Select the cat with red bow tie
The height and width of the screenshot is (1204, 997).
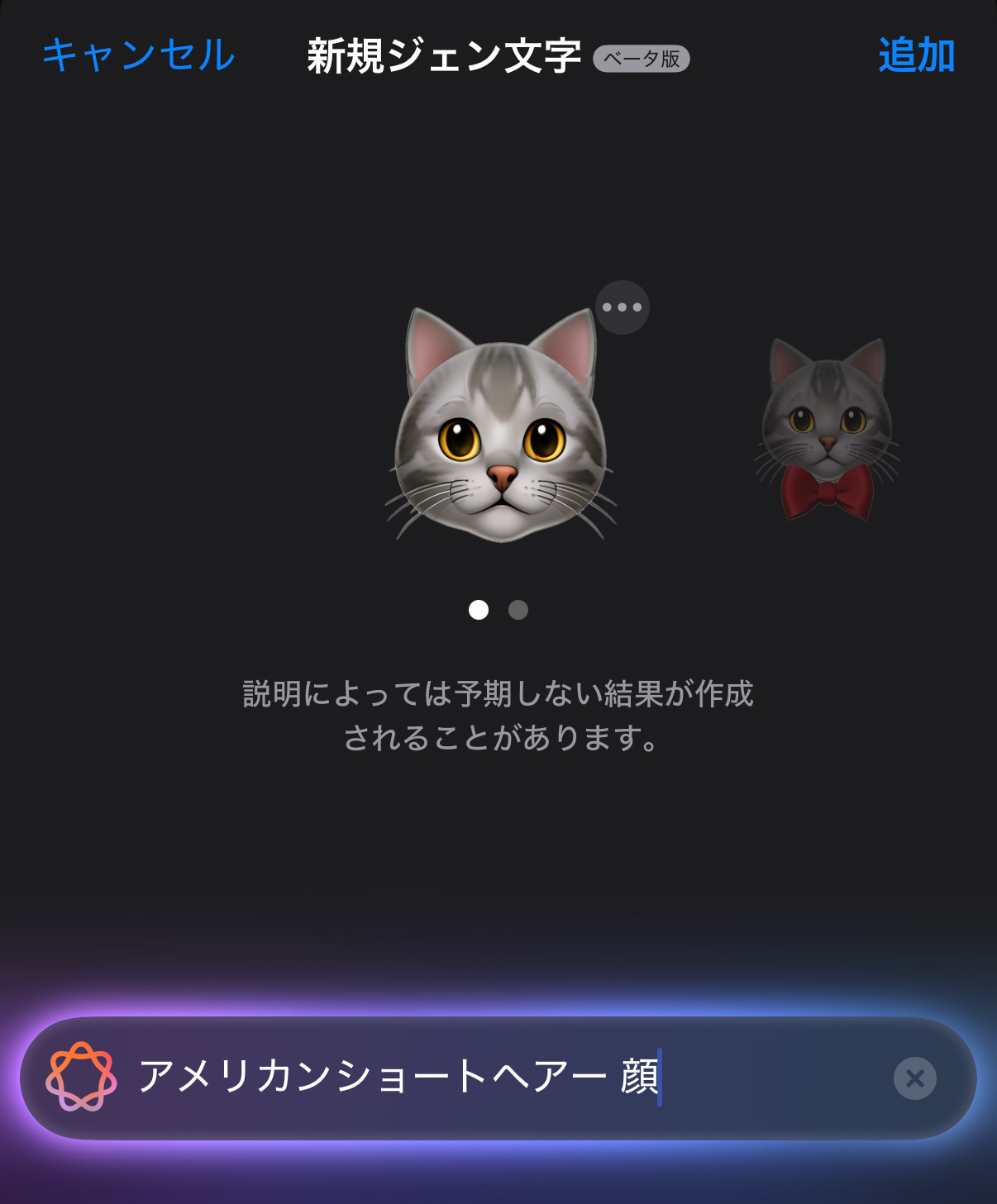click(827, 430)
